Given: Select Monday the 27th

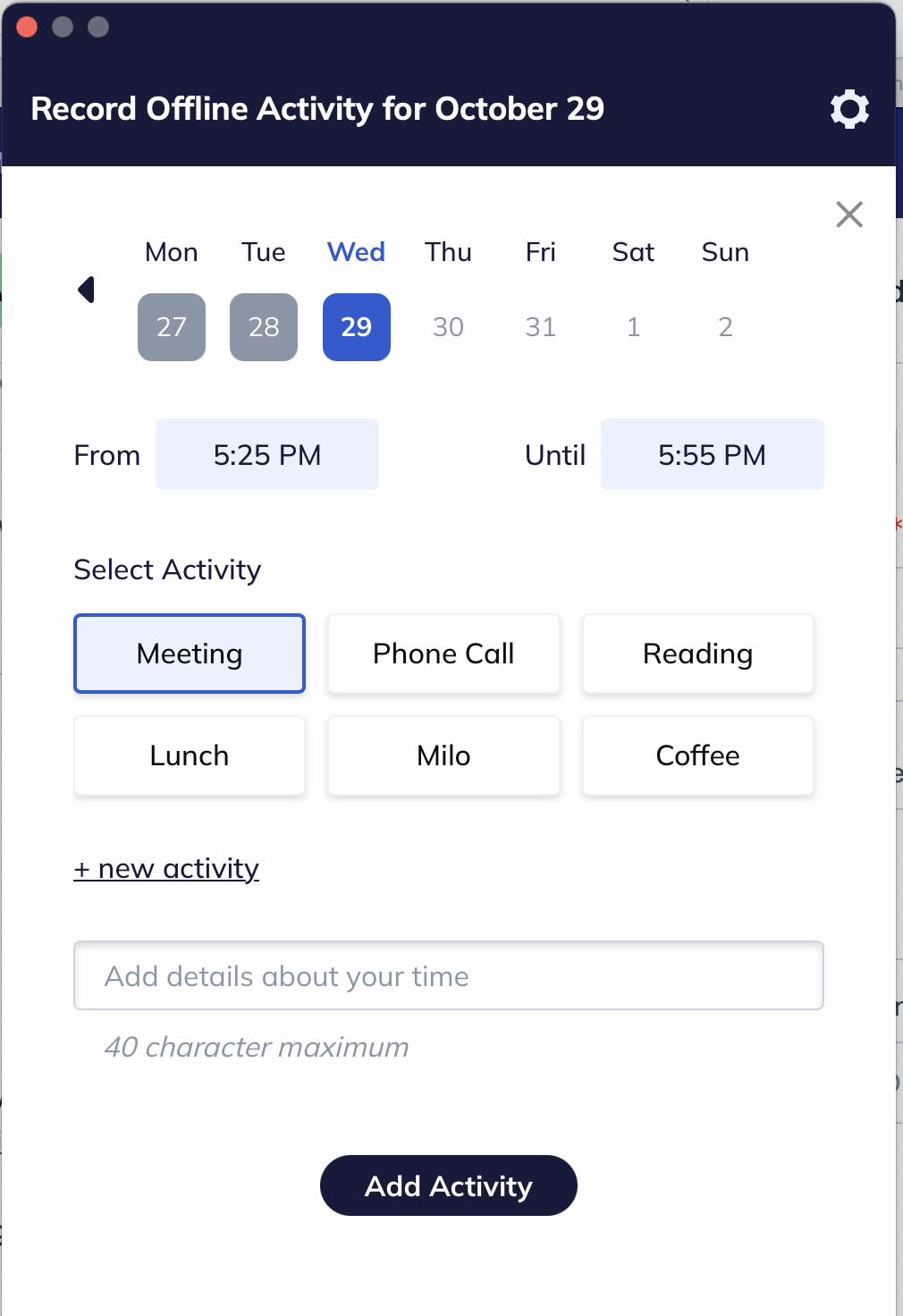Looking at the screenshot, I should point(172,327).
